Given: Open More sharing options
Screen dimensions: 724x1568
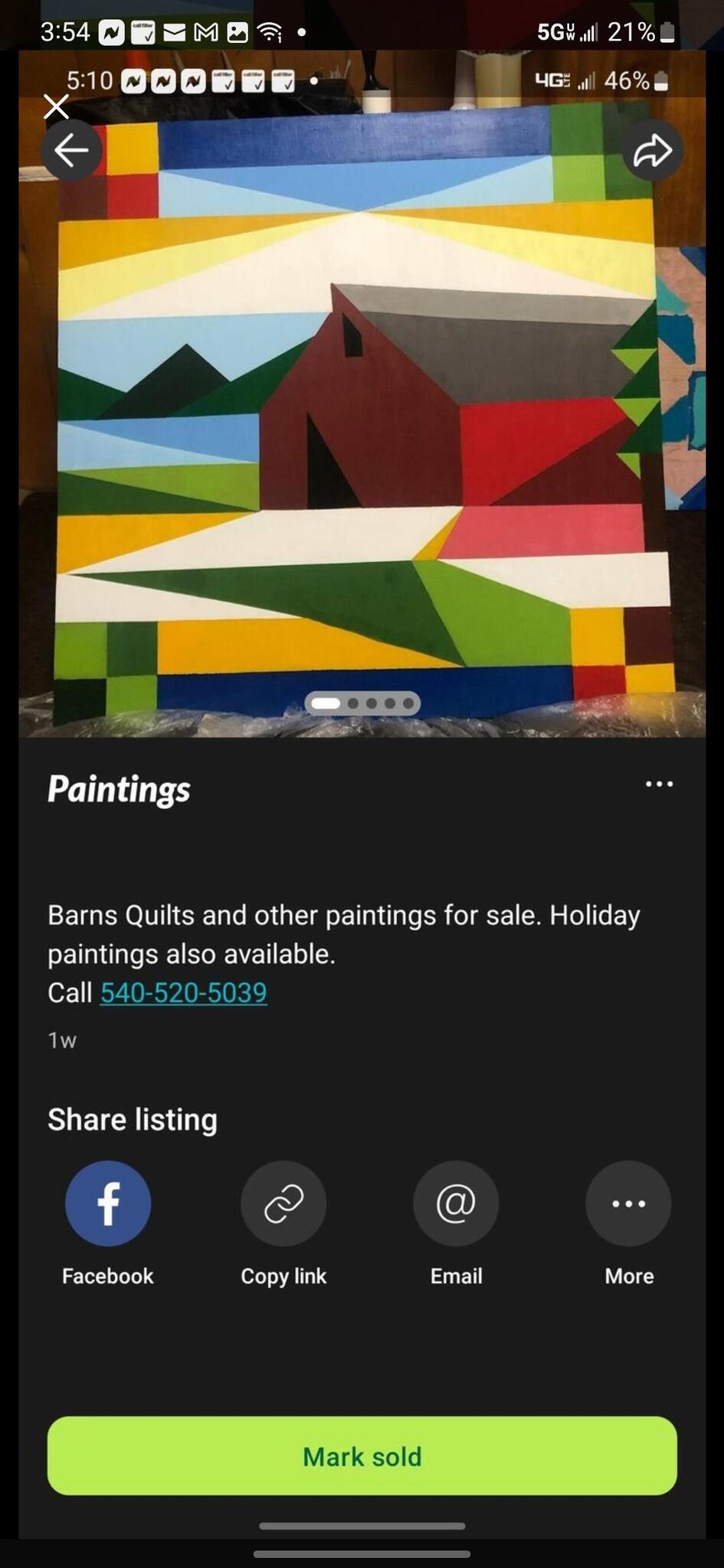Looking at the screenshot, I should (628, 1204).
